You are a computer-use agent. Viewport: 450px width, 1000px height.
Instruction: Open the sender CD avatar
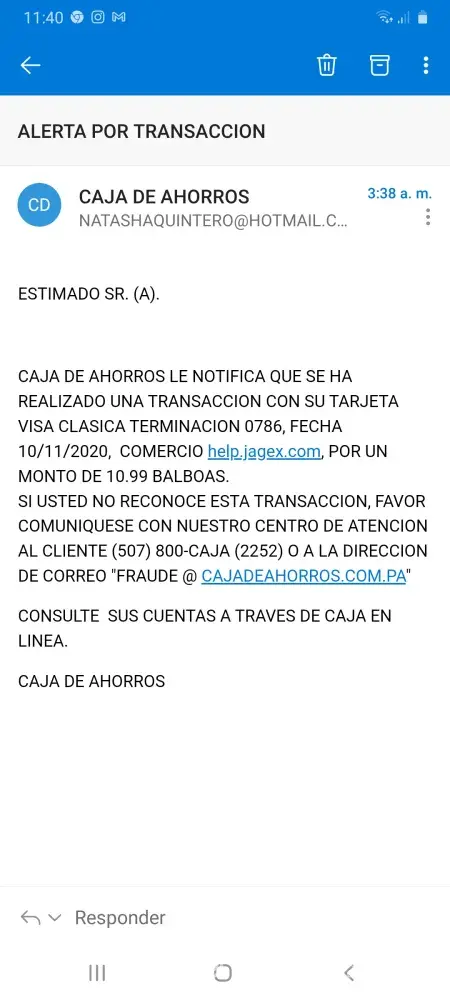40,205
